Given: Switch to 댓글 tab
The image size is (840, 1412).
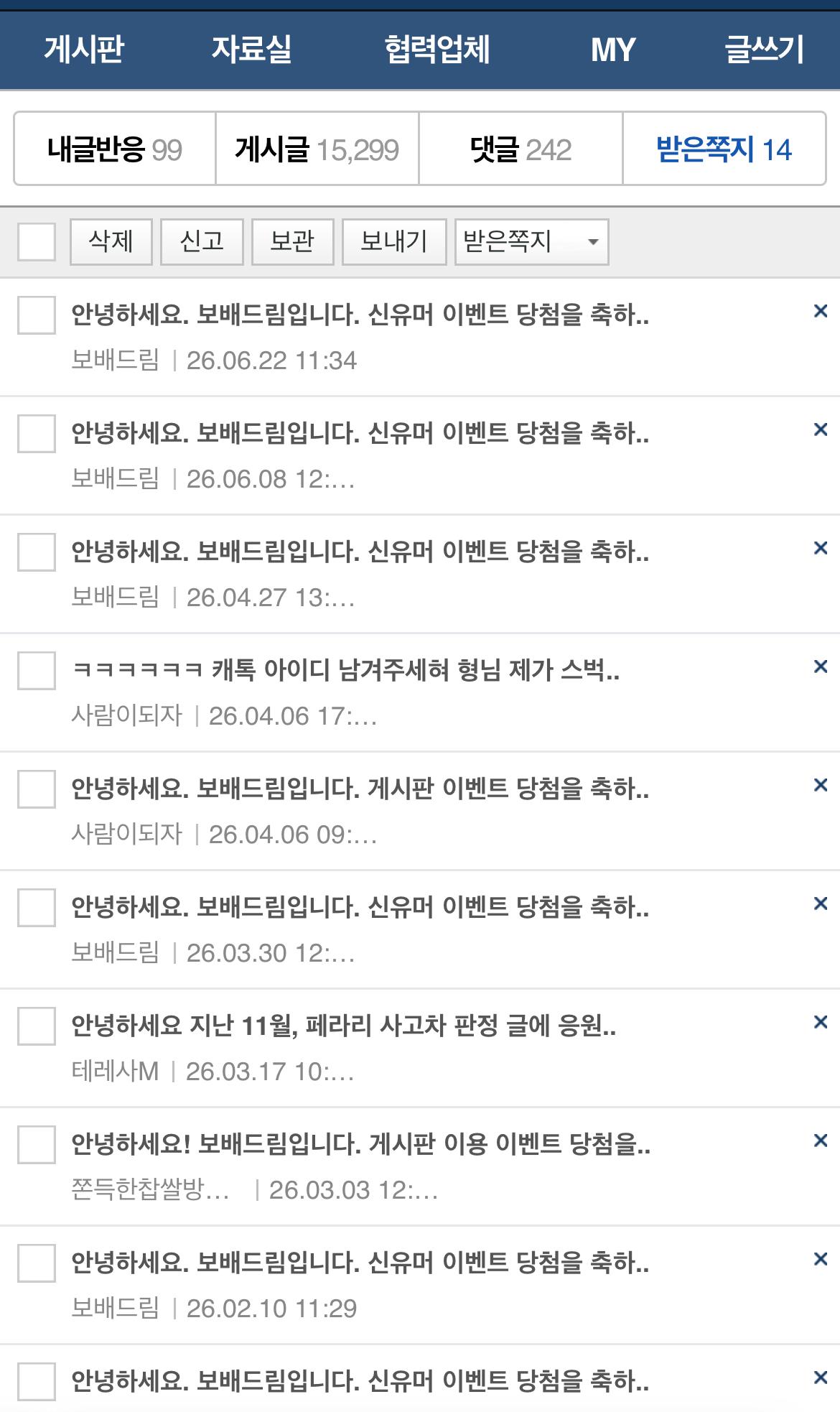Looking at the screenshot, I should [x=521, y=149].
